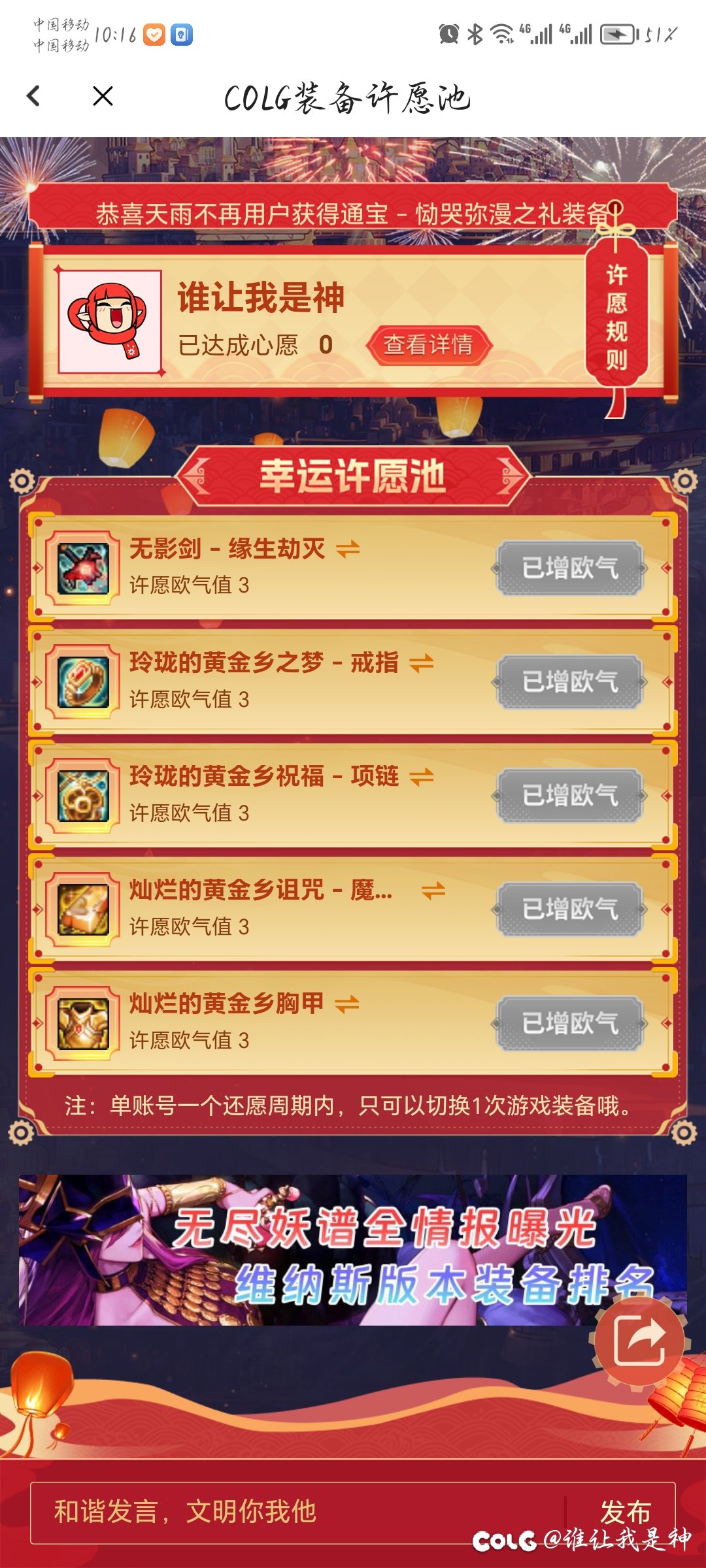Tap 已增欧气 button for 玲珑的黄金乡祝福 项链
Viewport: 706px width, 1568px height.
[x=569, y=795]
